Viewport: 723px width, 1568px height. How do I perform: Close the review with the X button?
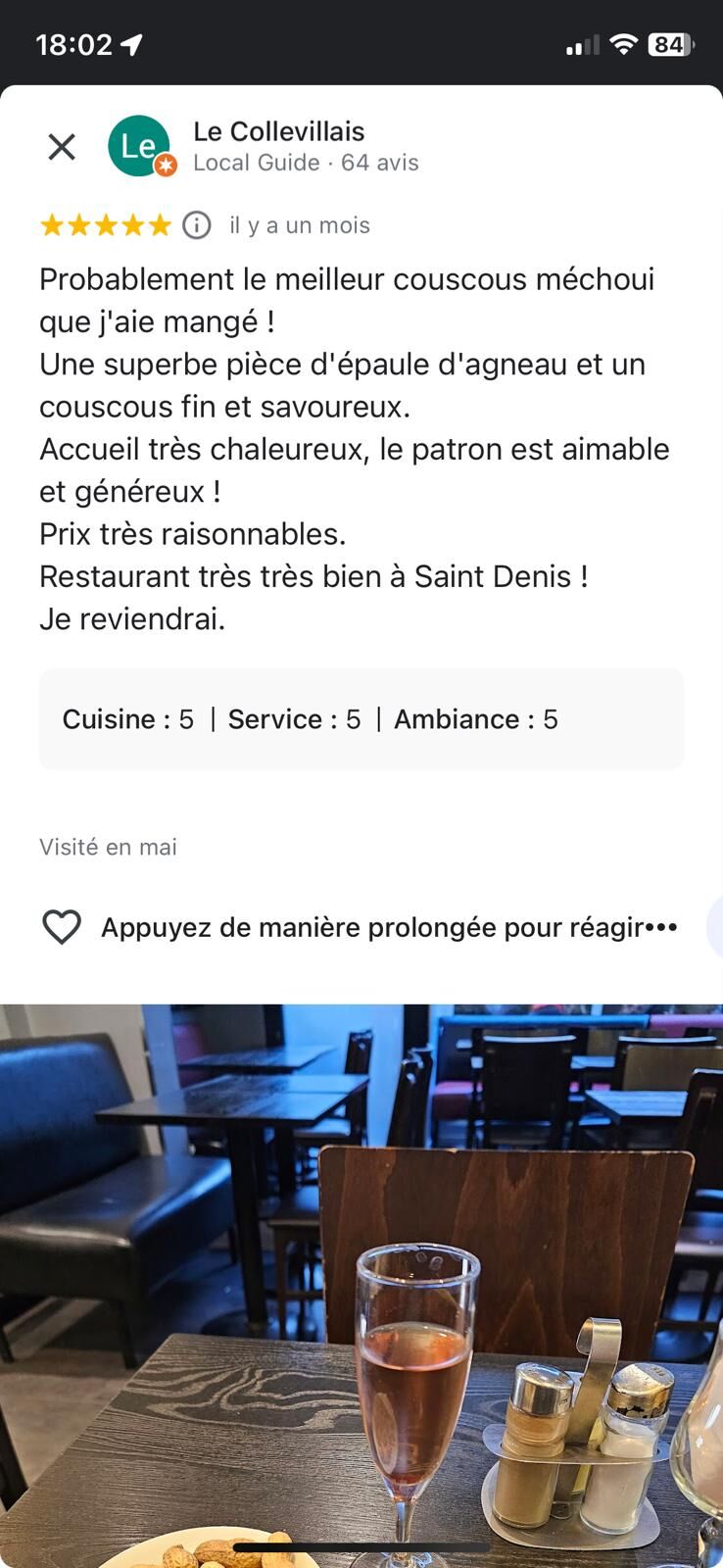click(x=62, y=147)
